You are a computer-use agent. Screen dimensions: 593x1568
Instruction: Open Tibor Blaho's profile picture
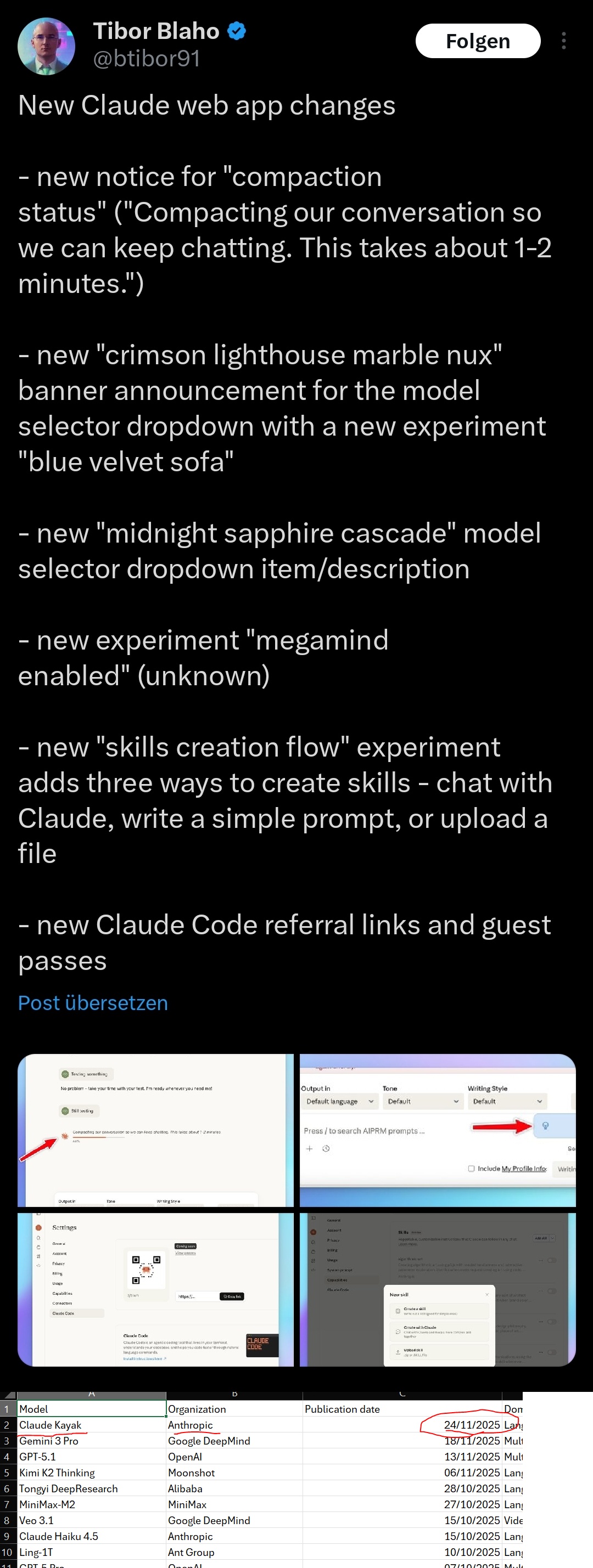[46, 46]
